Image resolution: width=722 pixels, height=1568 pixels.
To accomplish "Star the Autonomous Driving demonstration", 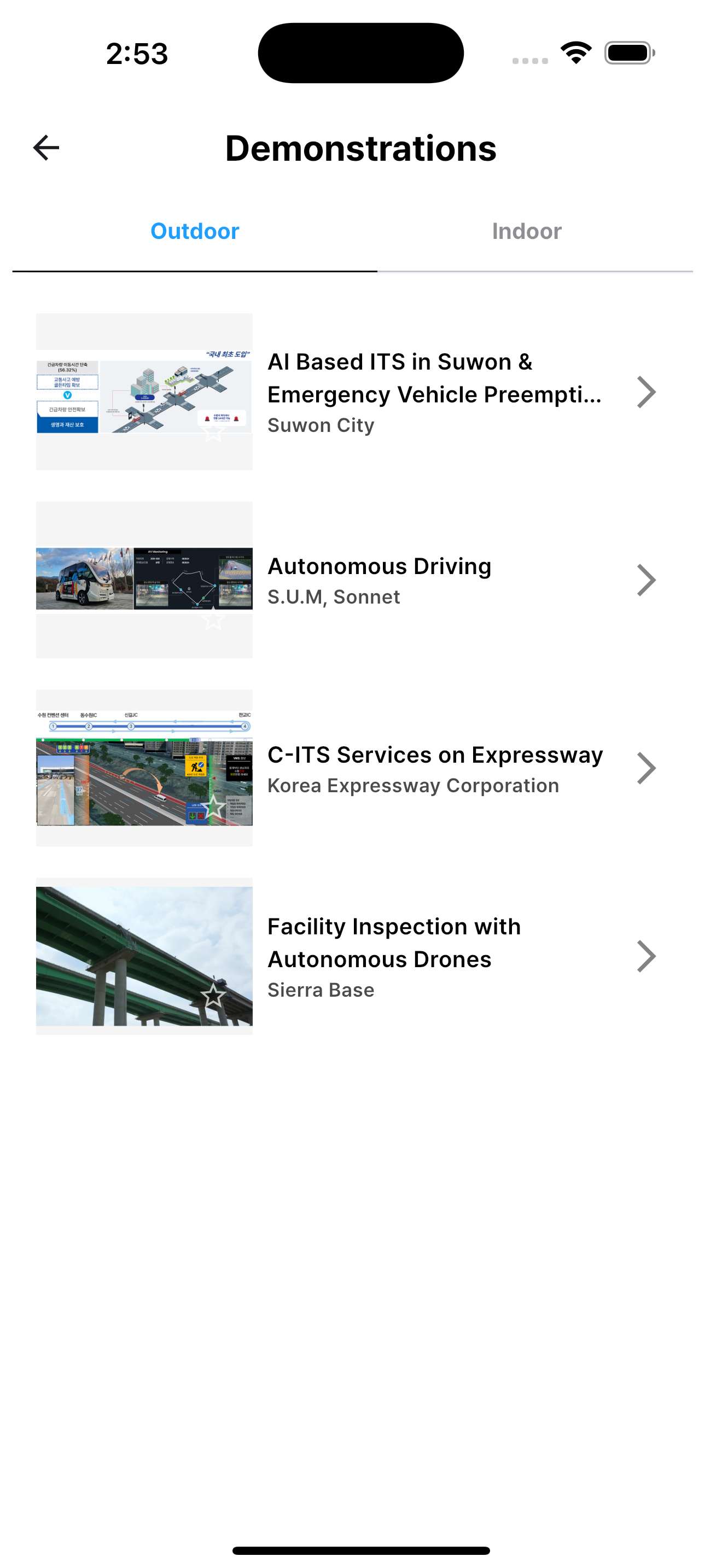I will [x=213, y=619].
